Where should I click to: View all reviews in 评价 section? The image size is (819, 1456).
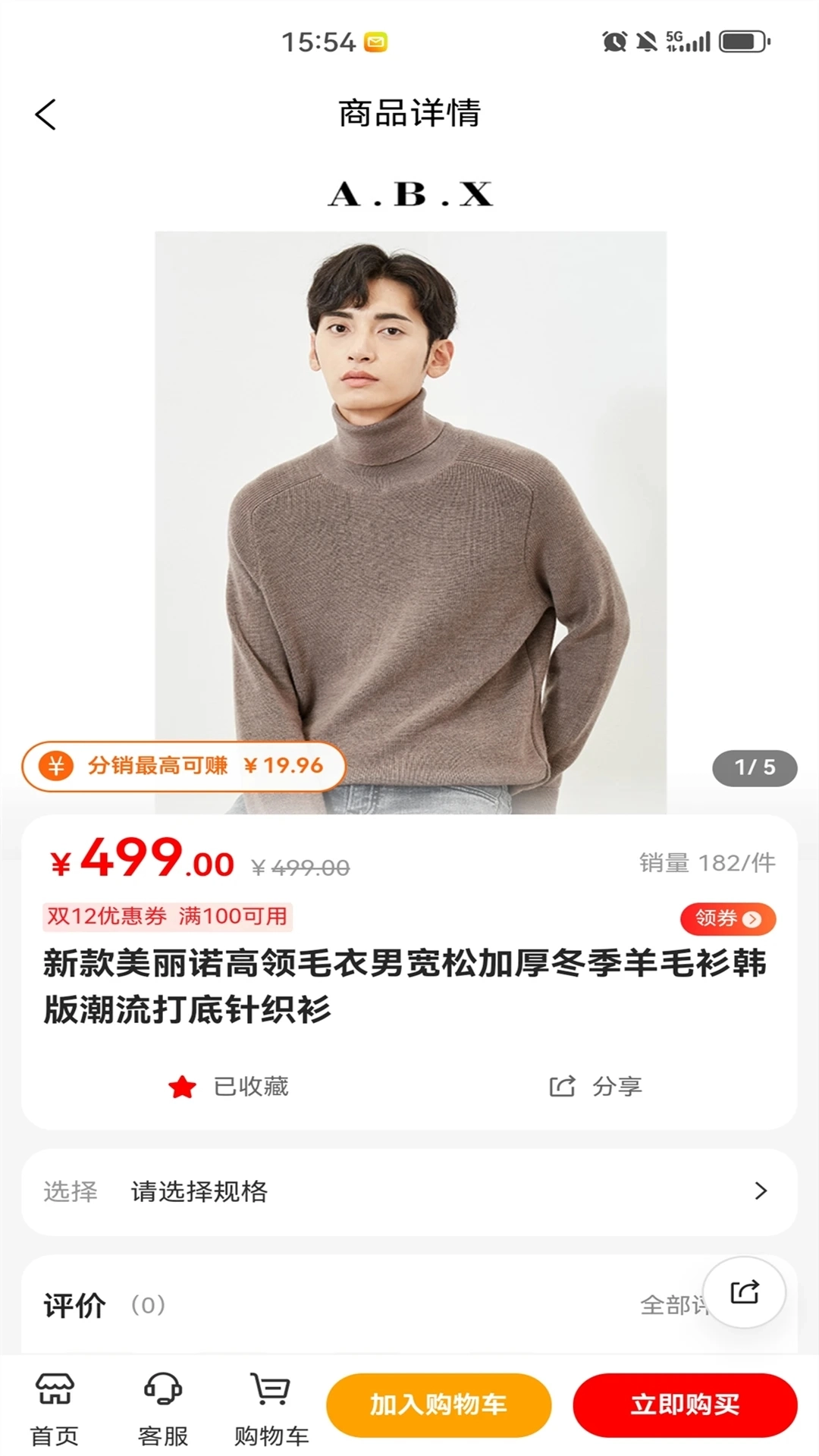tap(671, 1305)
